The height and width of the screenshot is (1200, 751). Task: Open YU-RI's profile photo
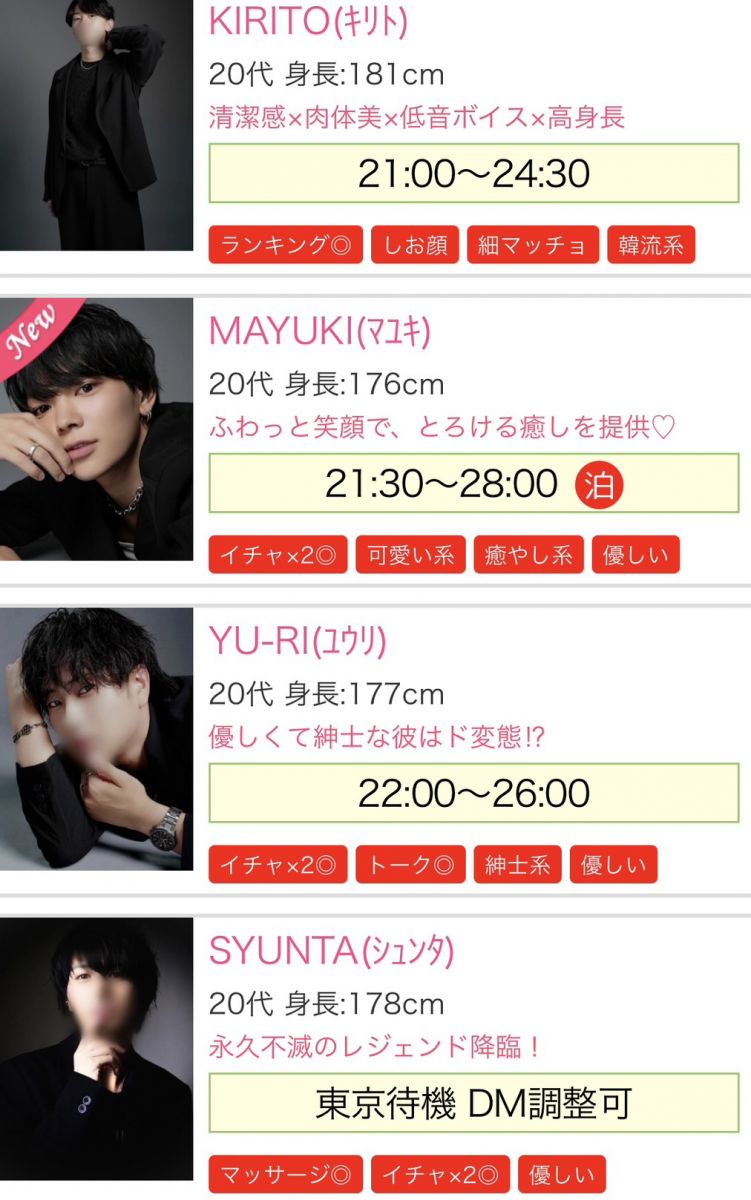(x=96, y=738)
